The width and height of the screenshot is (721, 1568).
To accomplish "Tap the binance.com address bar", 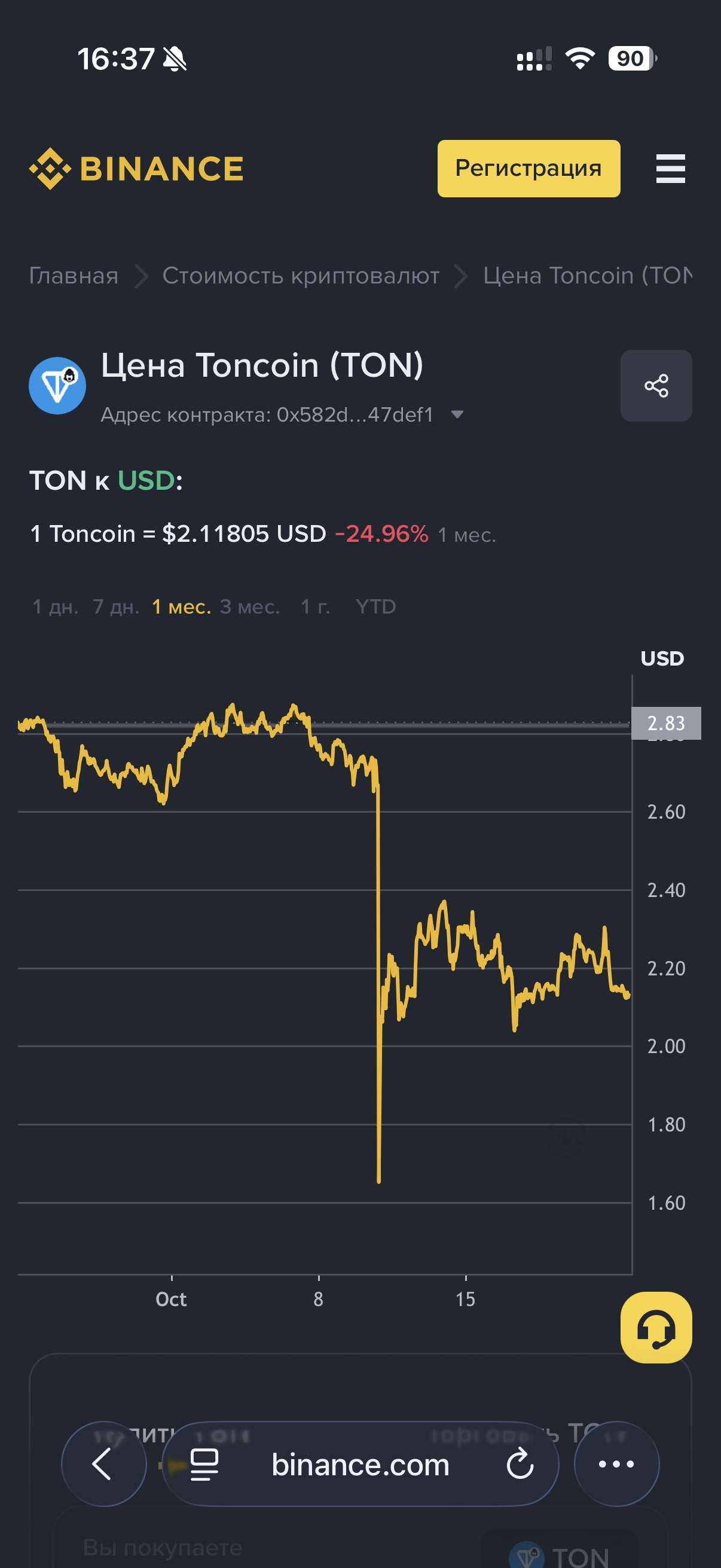I will click(360, 1465).
